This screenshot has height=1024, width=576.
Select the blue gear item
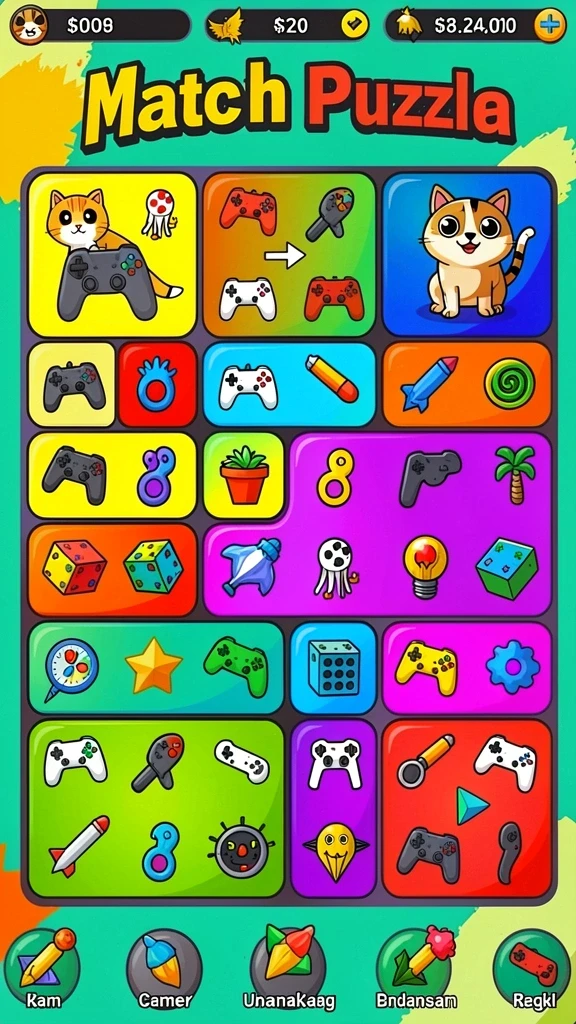pos(513,667)
